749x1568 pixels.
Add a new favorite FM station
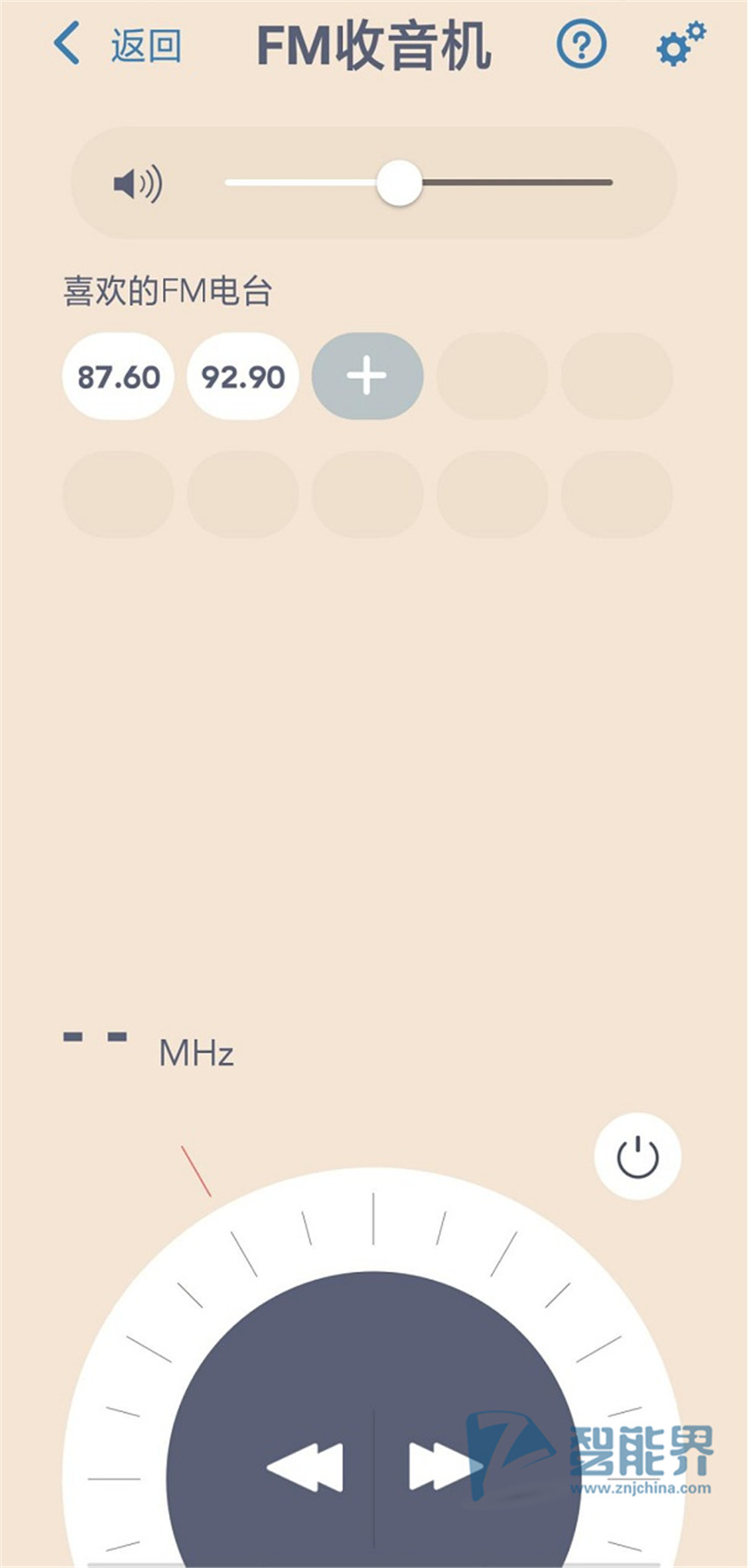(x=368, y=376)
